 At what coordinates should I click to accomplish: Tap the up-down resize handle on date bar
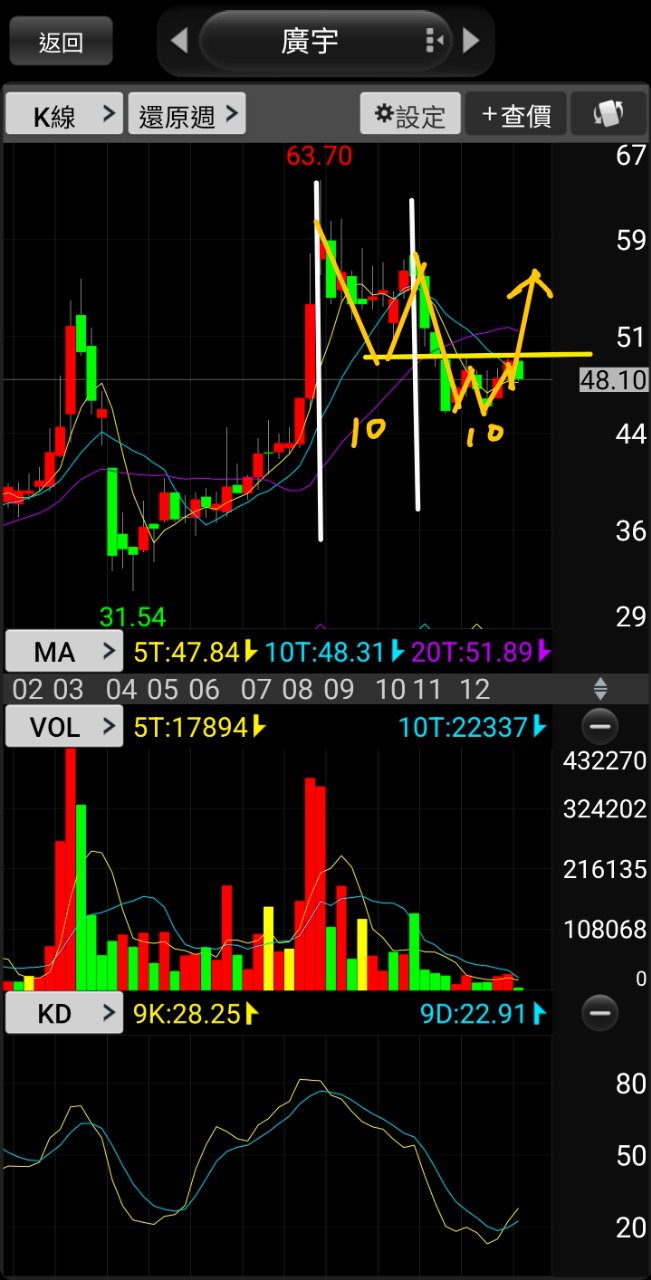pos(600,688)
